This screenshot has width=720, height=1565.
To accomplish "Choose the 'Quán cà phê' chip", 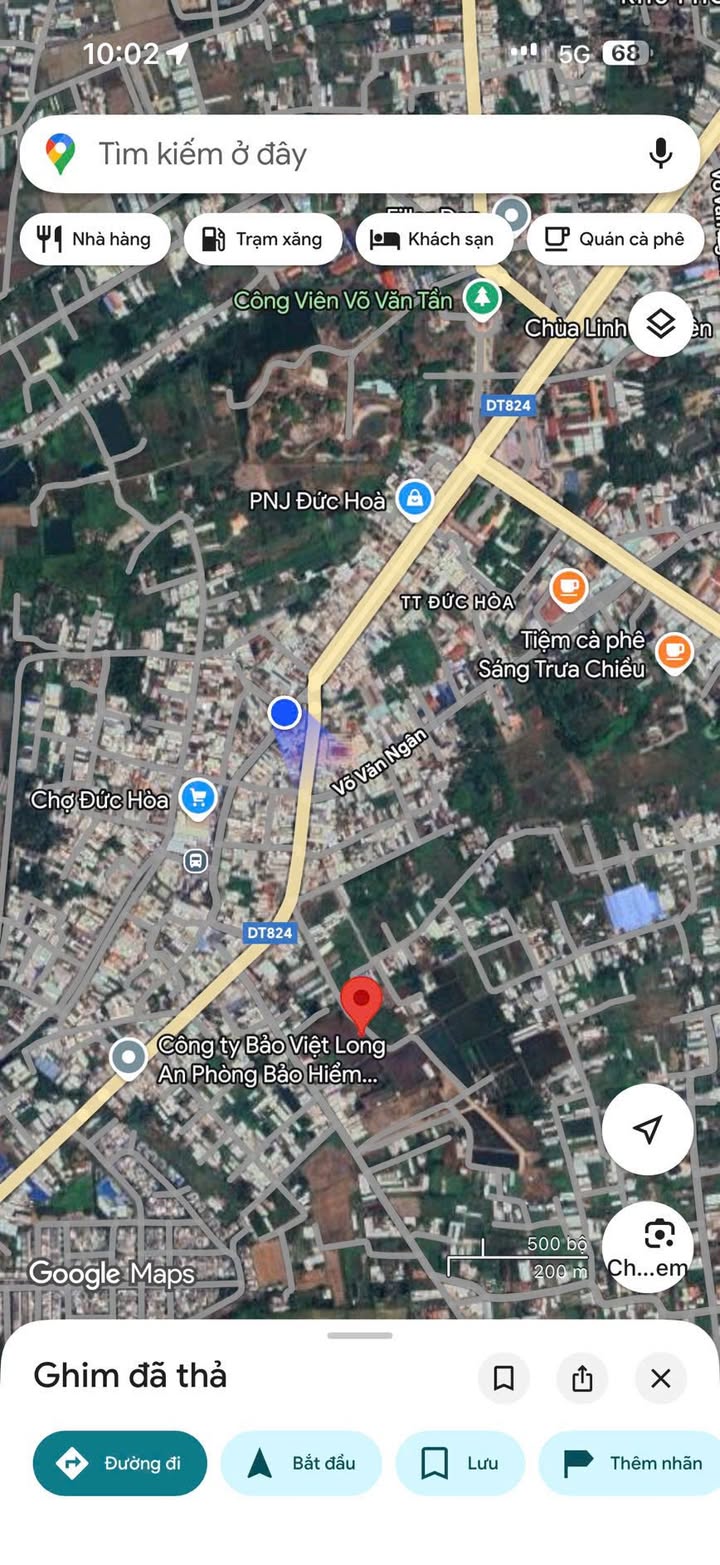I will pyautogui.click(x=616, y=239).
